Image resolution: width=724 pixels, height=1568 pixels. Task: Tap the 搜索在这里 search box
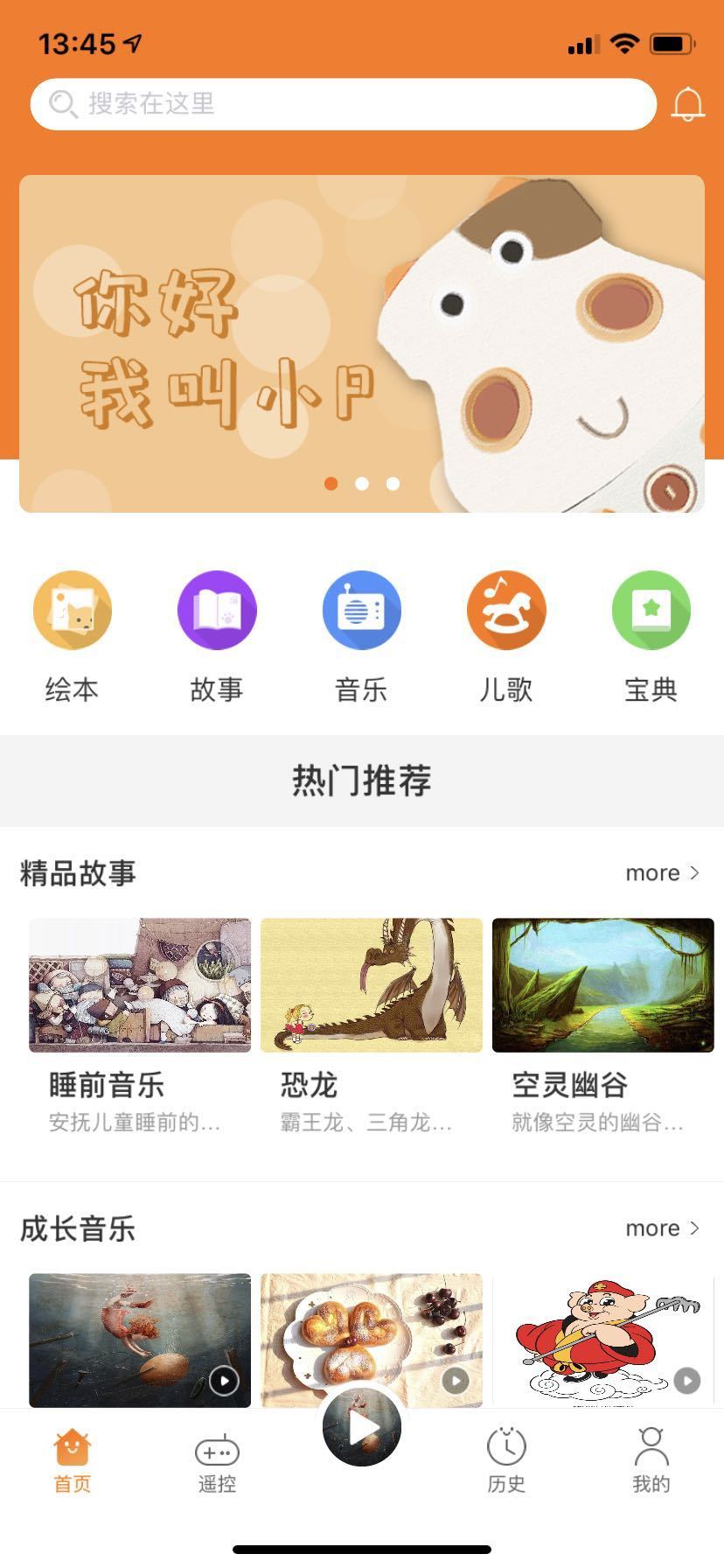343,104
